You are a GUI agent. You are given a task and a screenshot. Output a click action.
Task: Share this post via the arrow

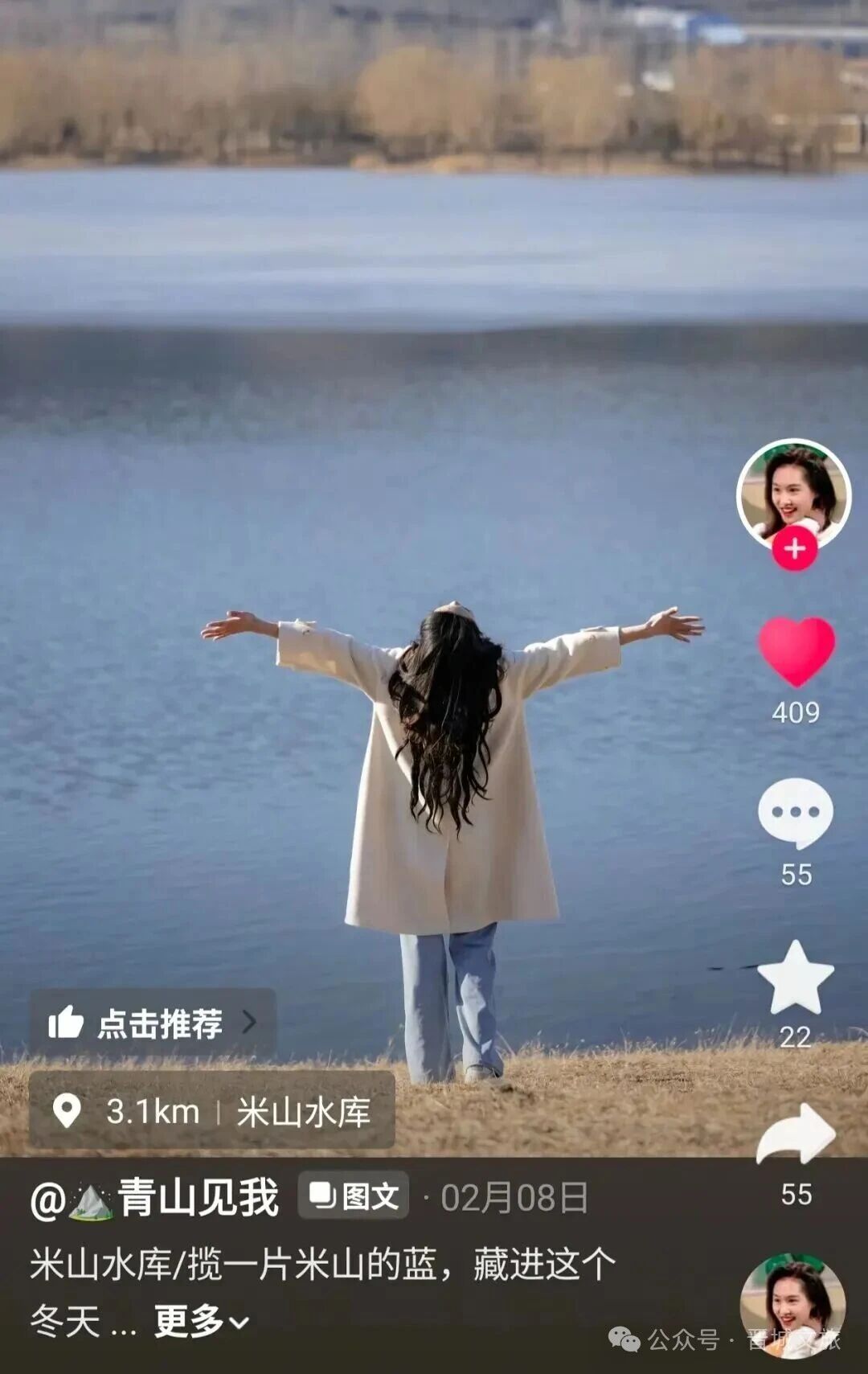(x=796, y=1134)
